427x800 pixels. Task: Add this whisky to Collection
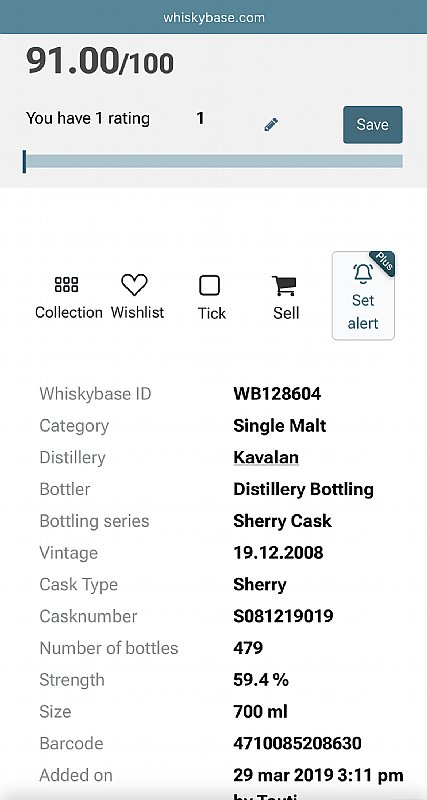pyautogui.click(x=68, y=298)
